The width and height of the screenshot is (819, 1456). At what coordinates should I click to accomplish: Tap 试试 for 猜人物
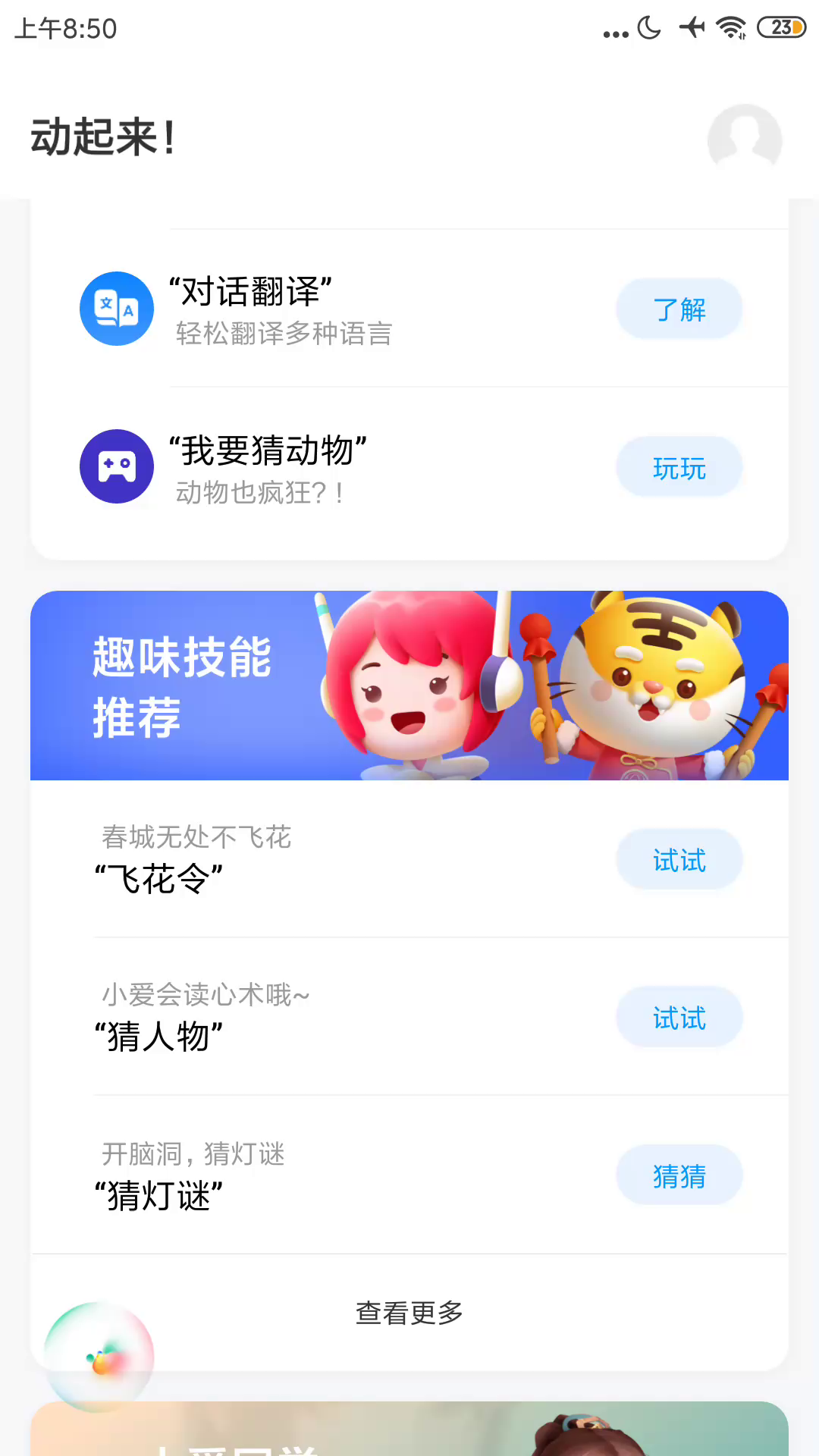(679, 1018)
